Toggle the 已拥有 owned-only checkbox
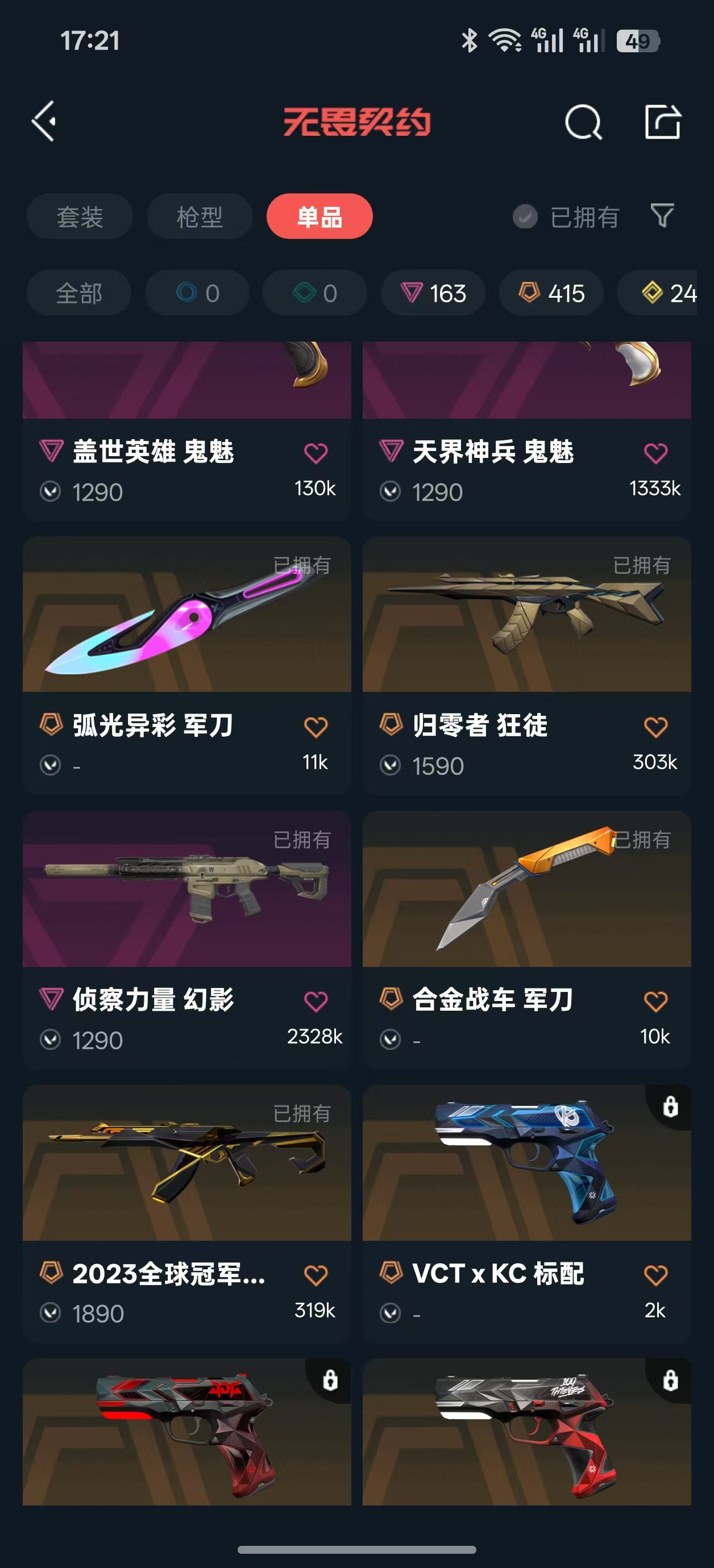The height and width of the screenshot is (1568, 714). [x=525, y=216]
